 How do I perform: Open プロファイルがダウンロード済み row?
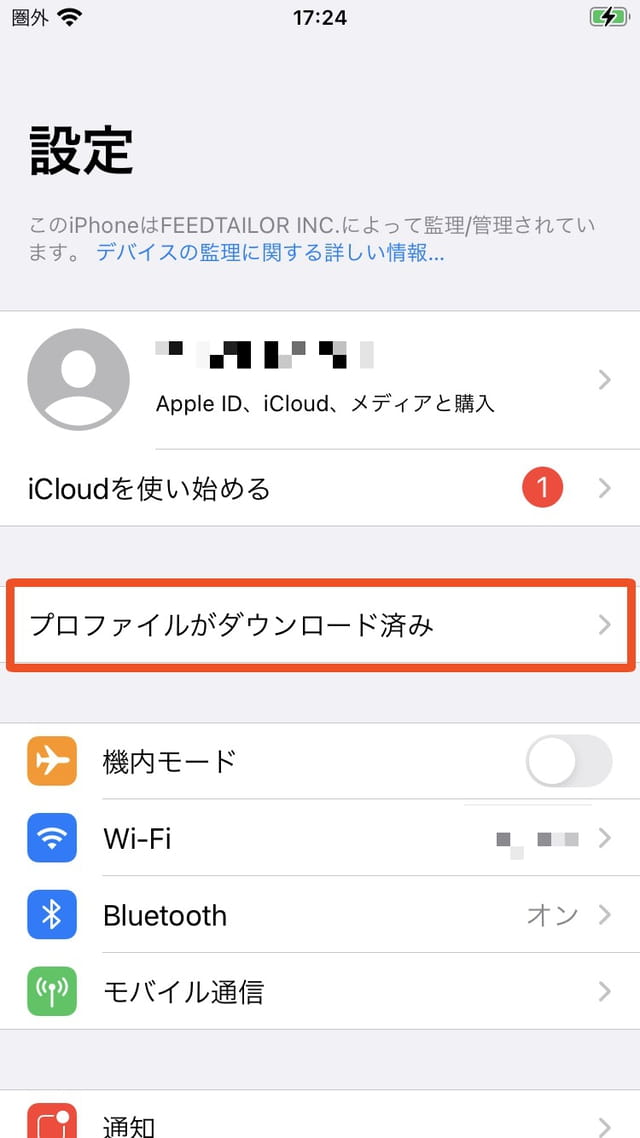[320, 625]
